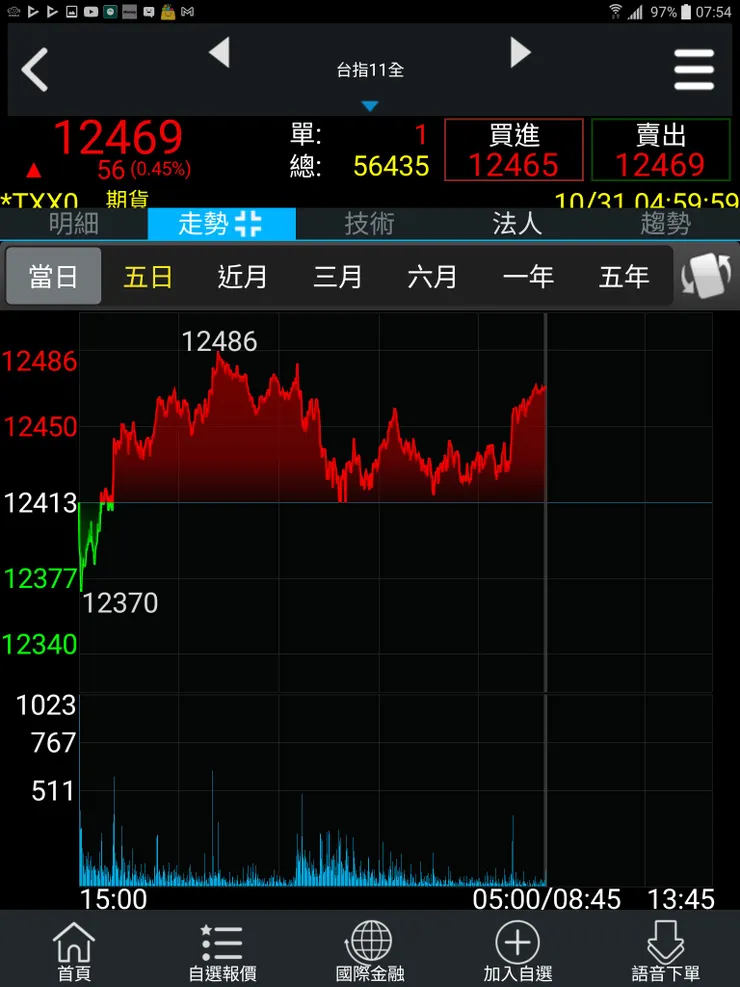The width and height of the screenshot is (740, 987).
Task: Rotate the chart with the rotate icon
Action: (704, 276)
